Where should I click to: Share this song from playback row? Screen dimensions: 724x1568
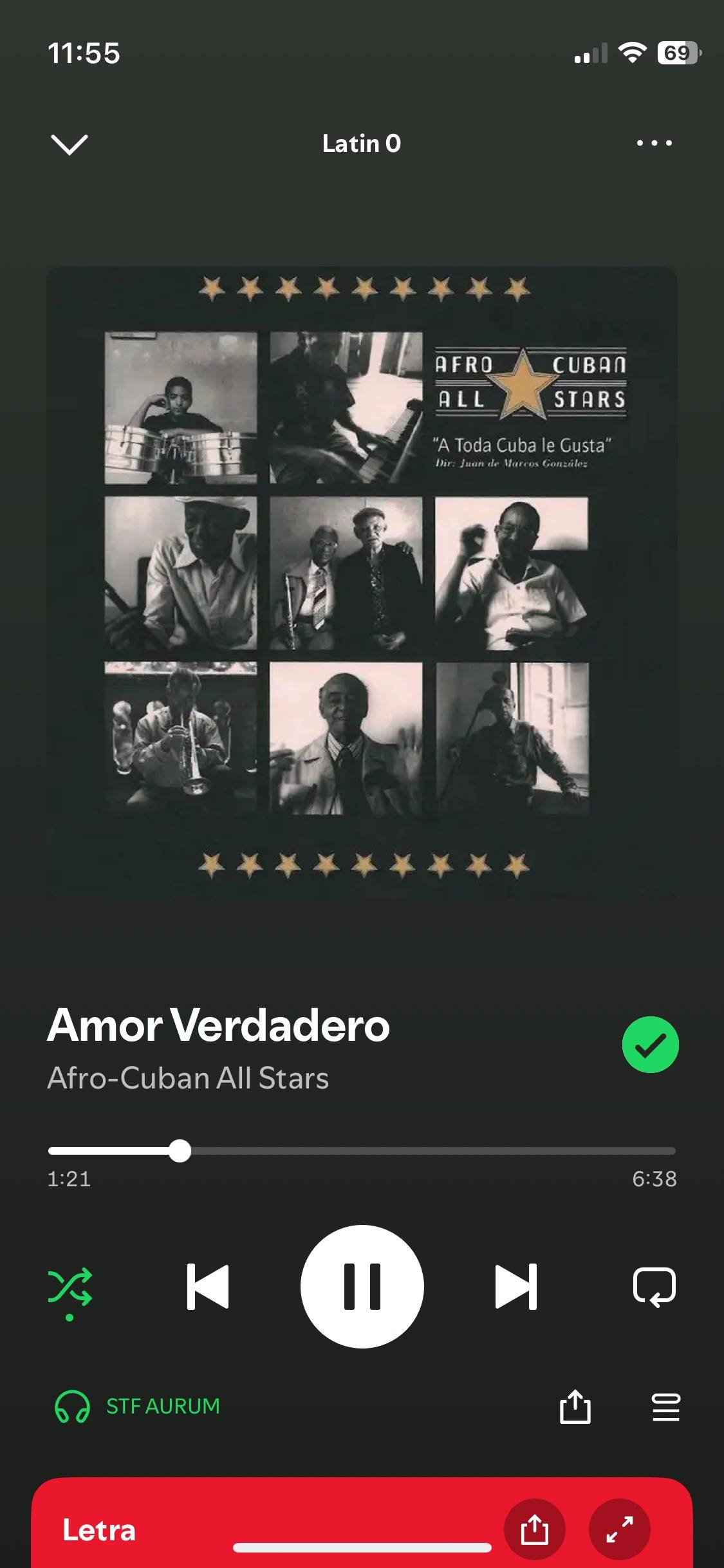coord(575,1406)
